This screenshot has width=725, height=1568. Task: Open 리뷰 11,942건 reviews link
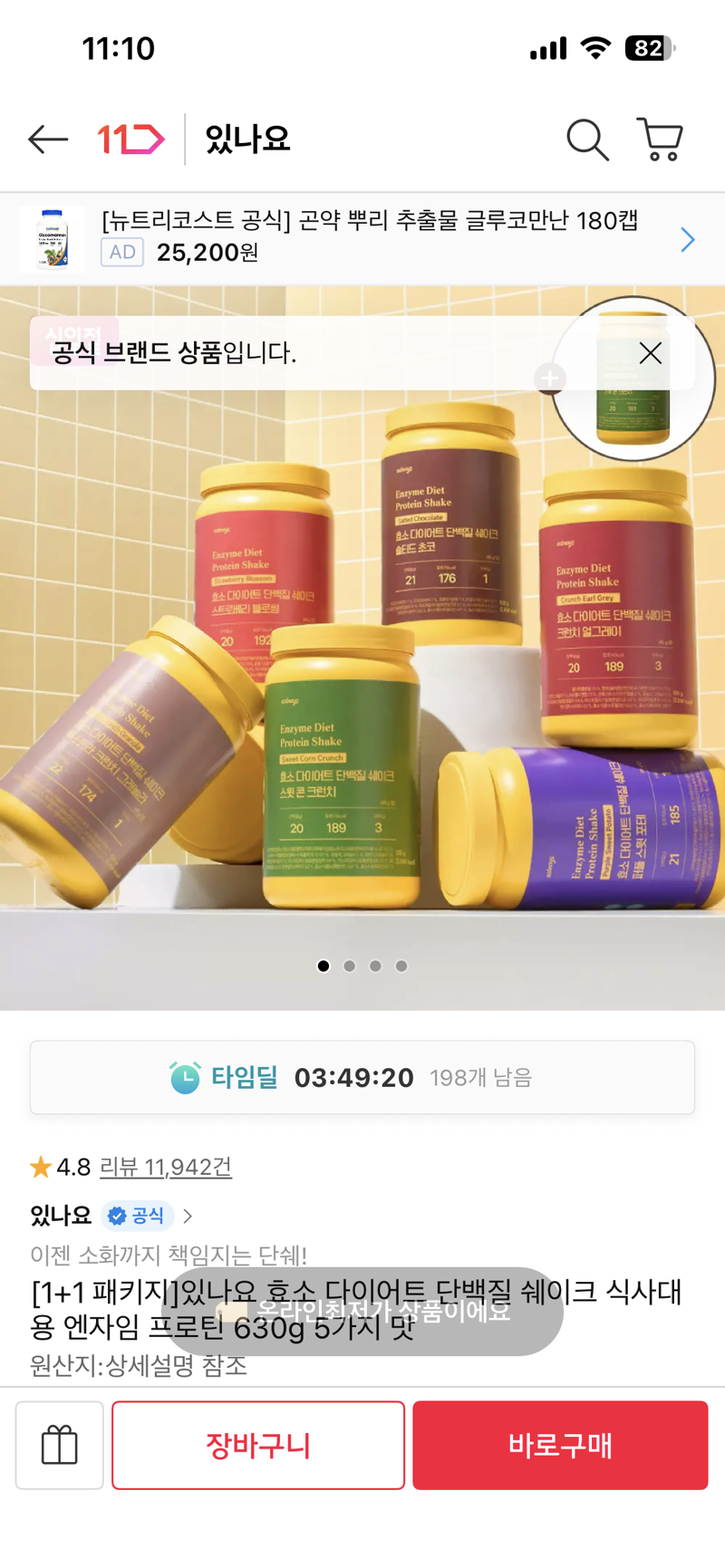[x=166, y=1167]
